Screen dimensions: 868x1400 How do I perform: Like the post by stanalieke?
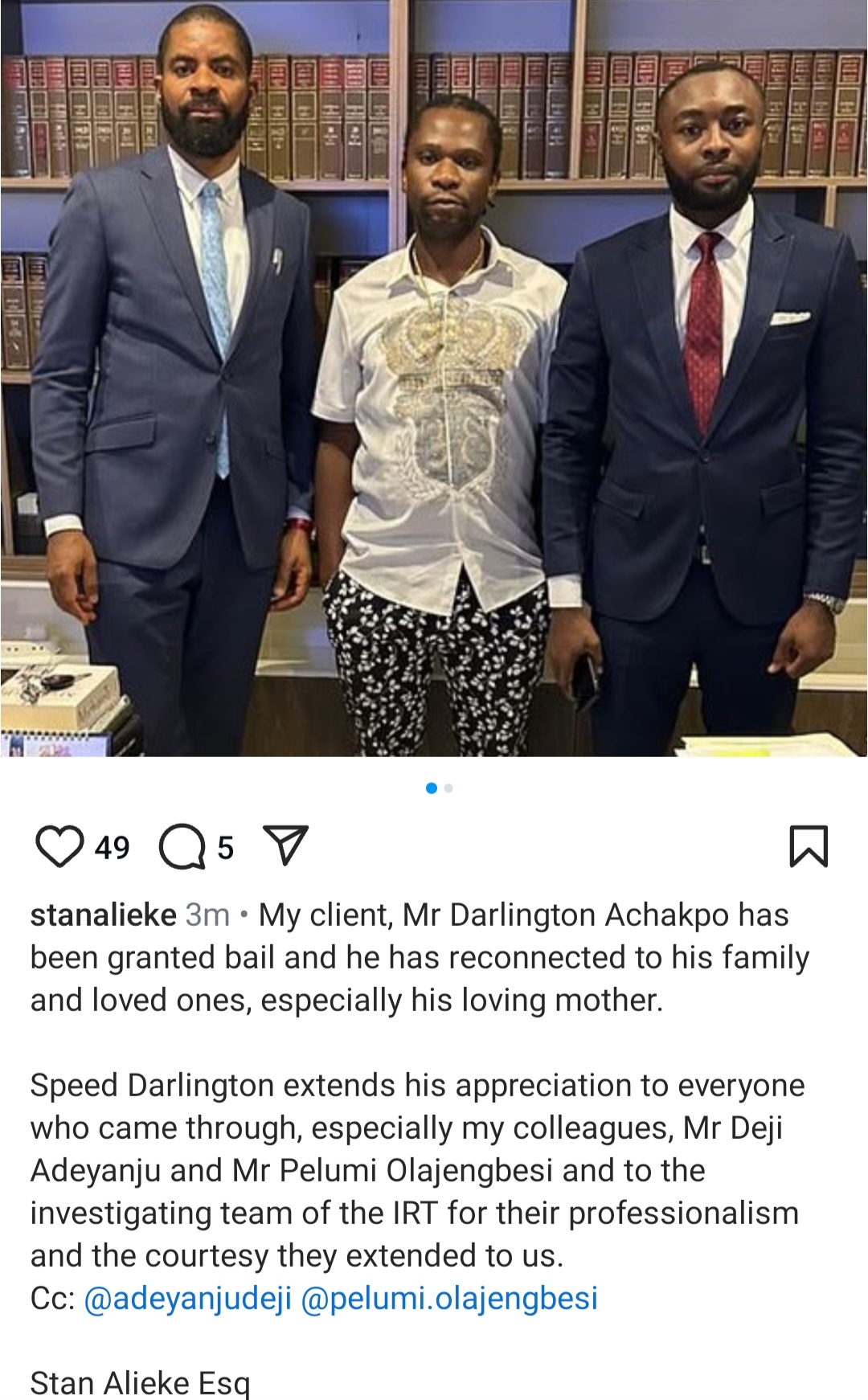(x=59, y=847)
